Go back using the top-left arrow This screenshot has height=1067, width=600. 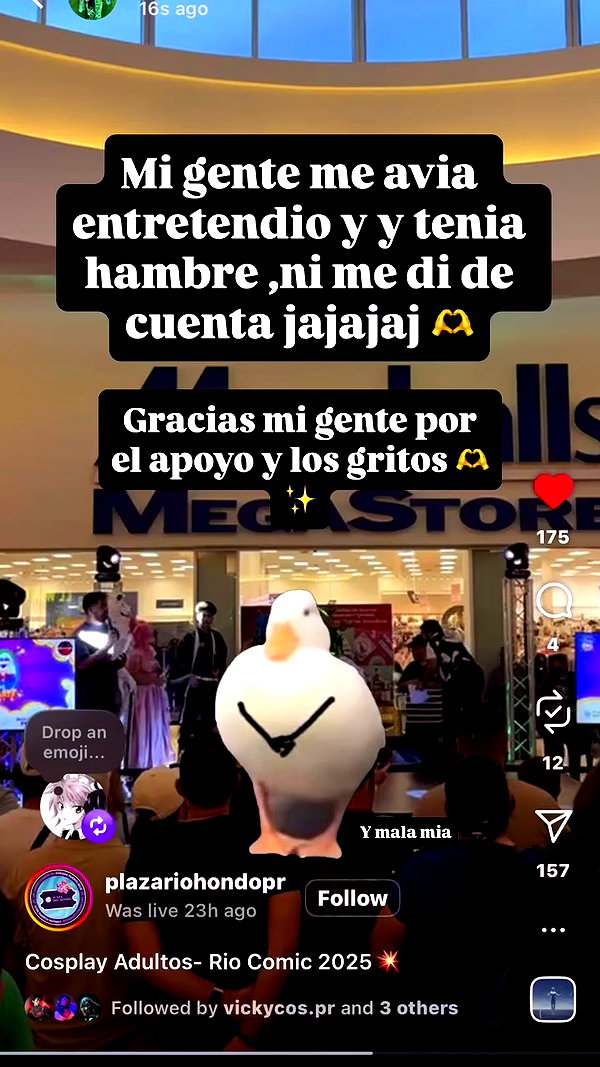[37, 3]
